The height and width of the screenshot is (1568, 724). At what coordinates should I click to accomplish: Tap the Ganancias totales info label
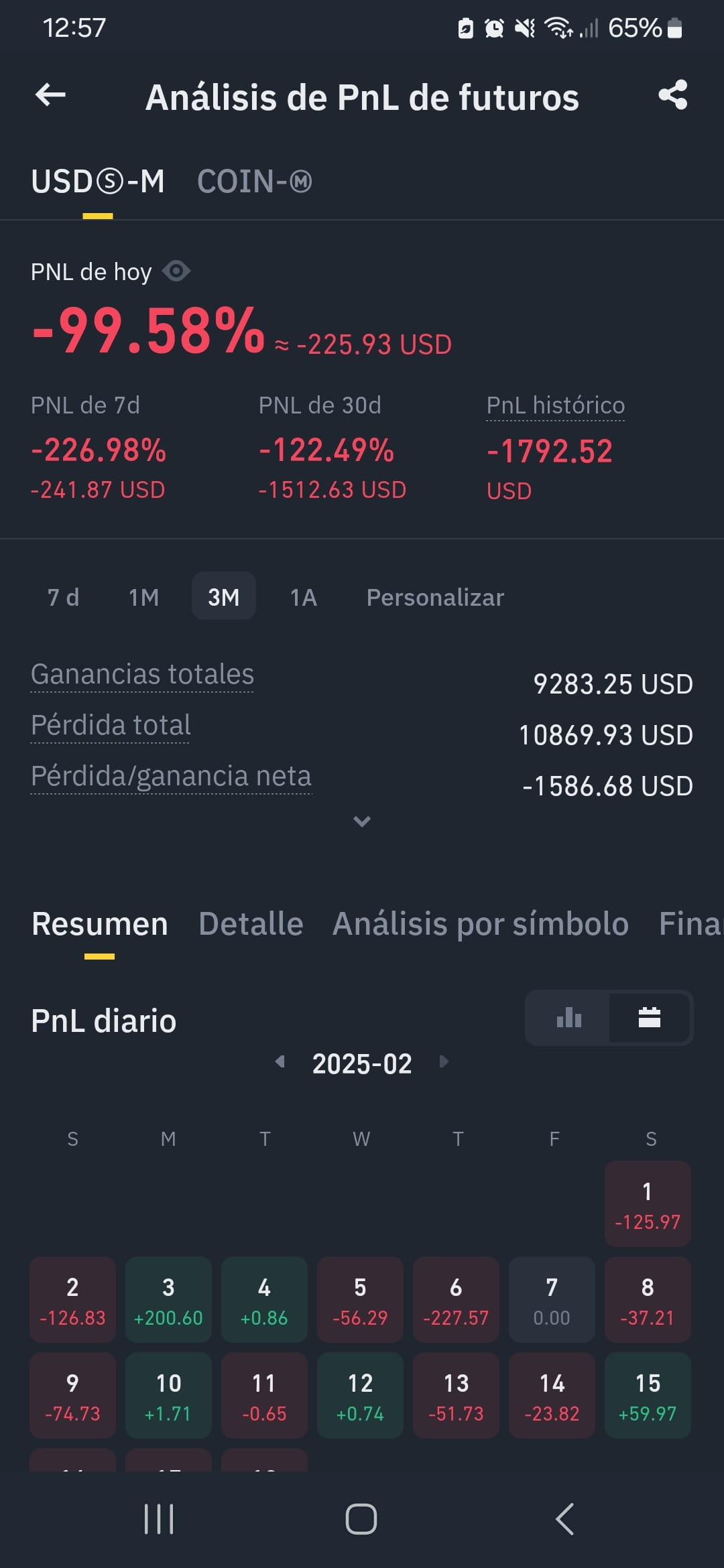pyautogui.click(x=142, y=674)
